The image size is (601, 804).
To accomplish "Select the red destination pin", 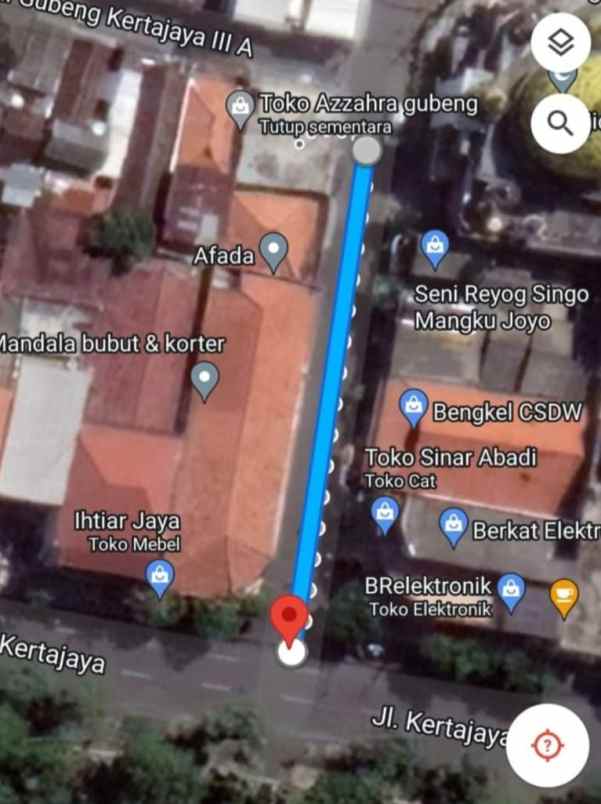I will tap(290, 619).
